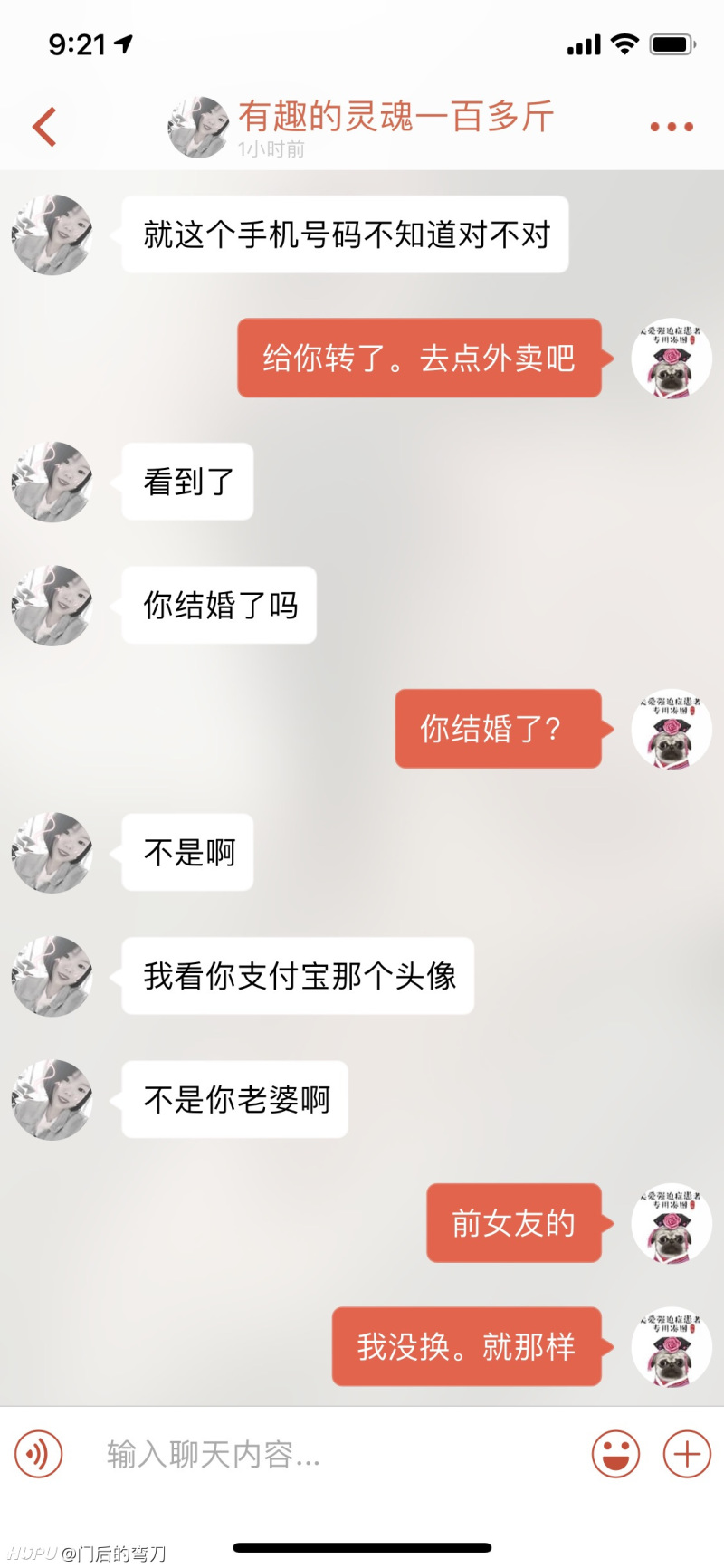Open the emoji picker

[615, 1454]
